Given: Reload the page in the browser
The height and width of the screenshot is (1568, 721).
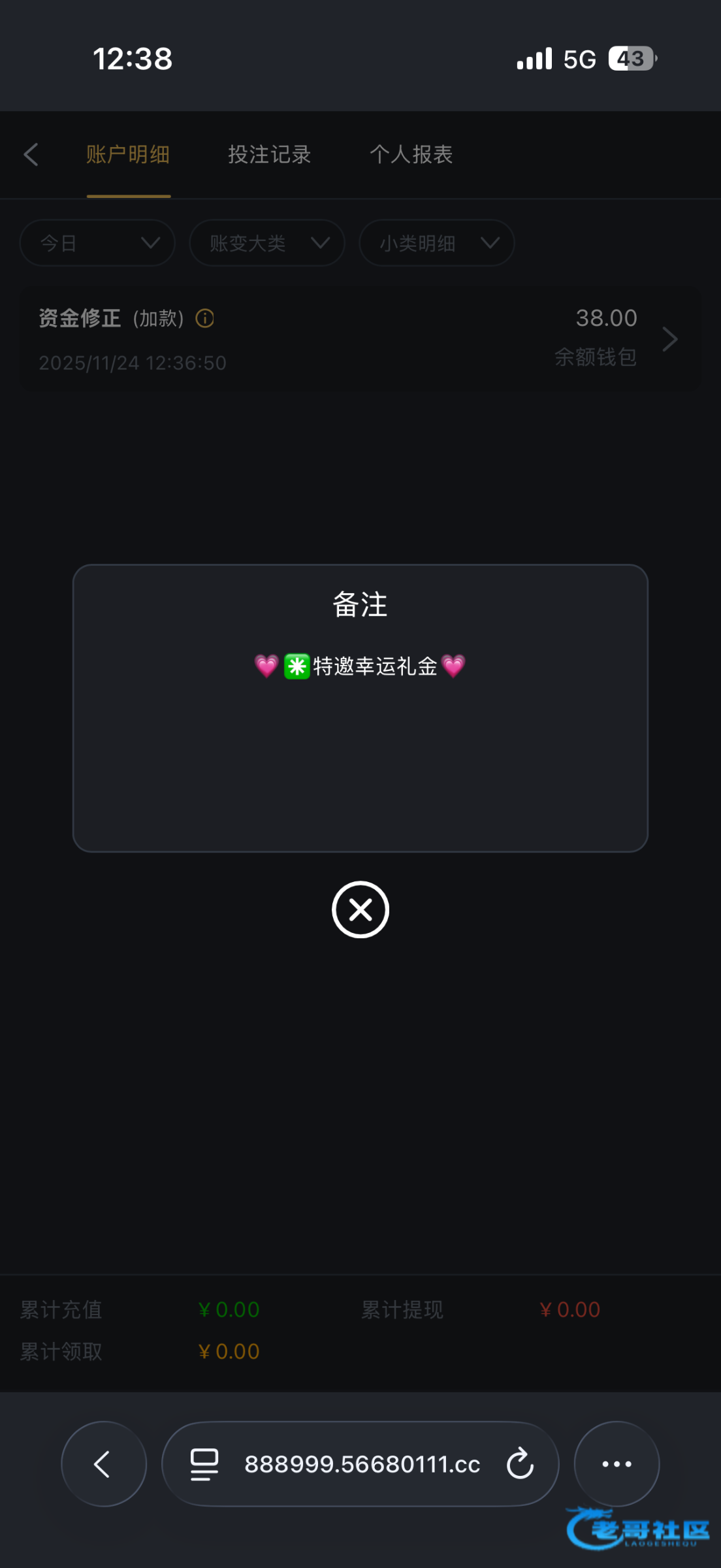Looking at the screenshot, I should point(520,1463).
